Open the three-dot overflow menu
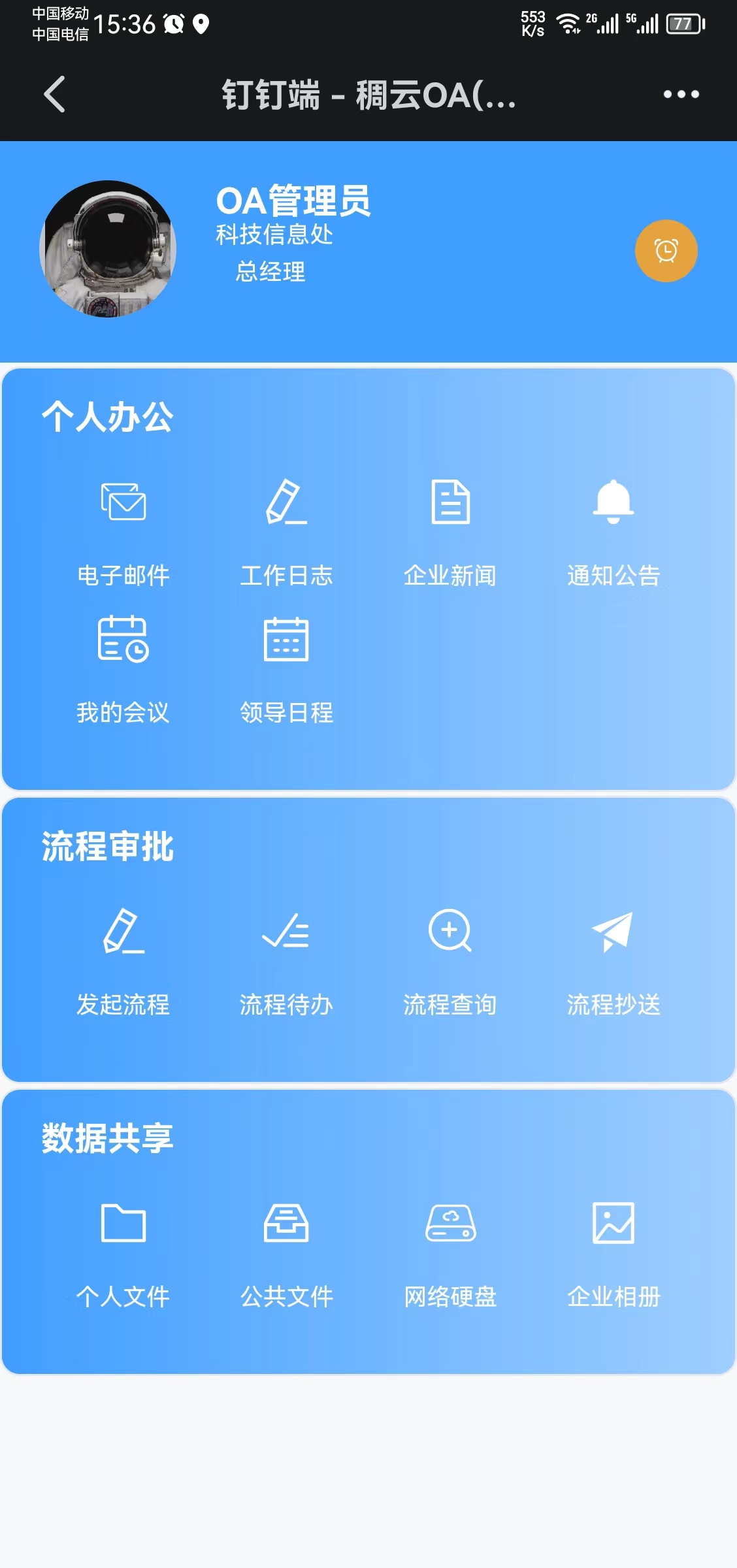Image resolution: width=737 pixels, height=1568 pixels. pos(681,95)
